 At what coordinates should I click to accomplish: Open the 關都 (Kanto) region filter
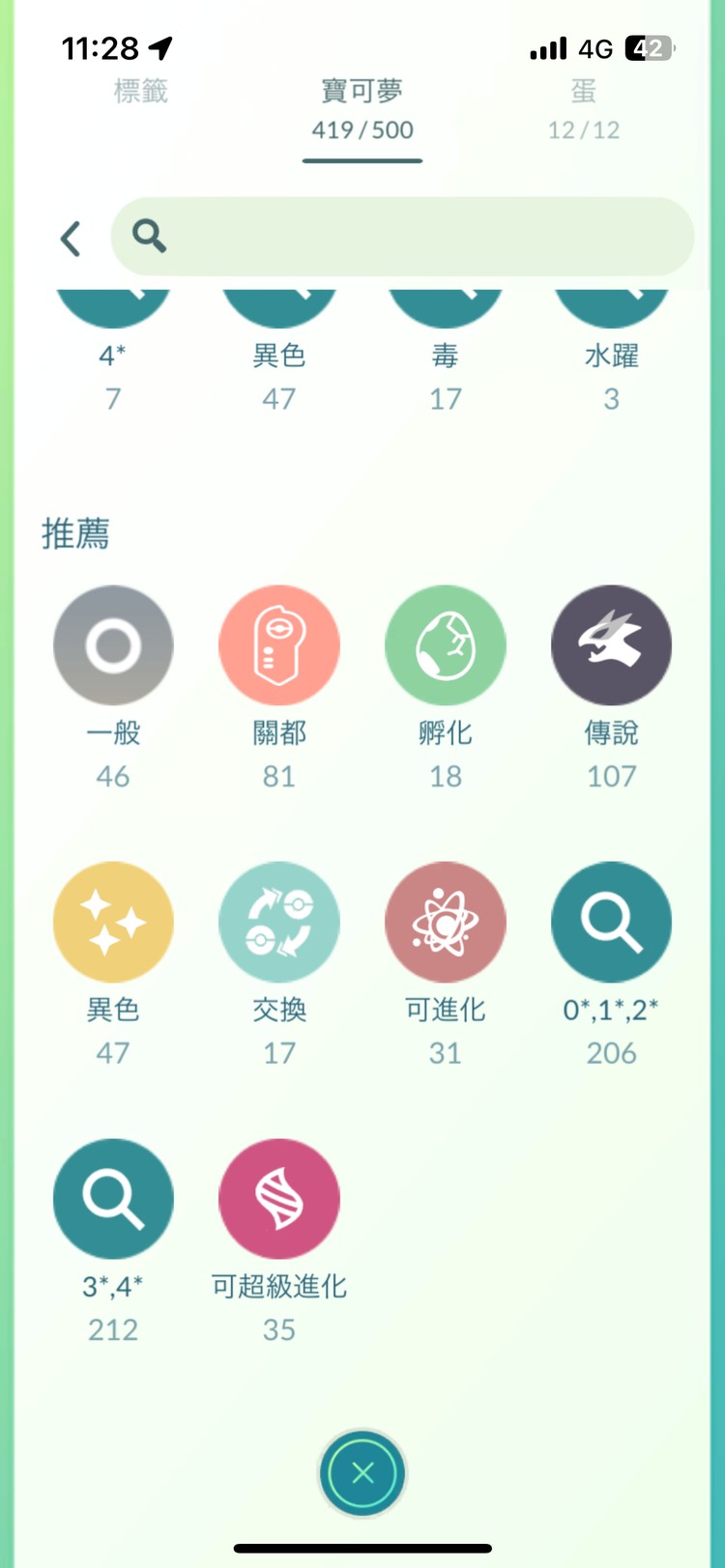click(x=279, y=644)
